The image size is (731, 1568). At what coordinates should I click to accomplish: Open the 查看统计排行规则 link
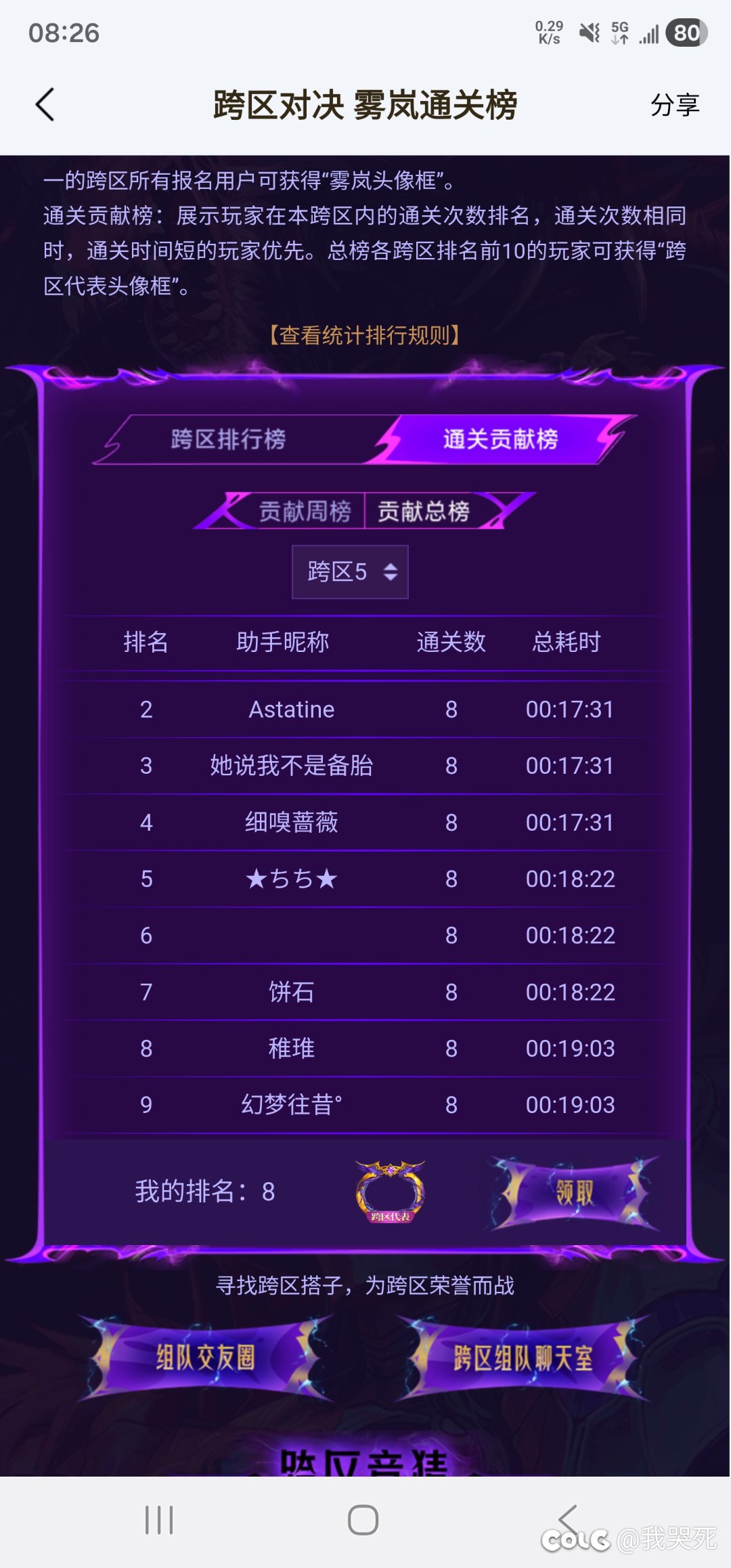tap(365, 335)
